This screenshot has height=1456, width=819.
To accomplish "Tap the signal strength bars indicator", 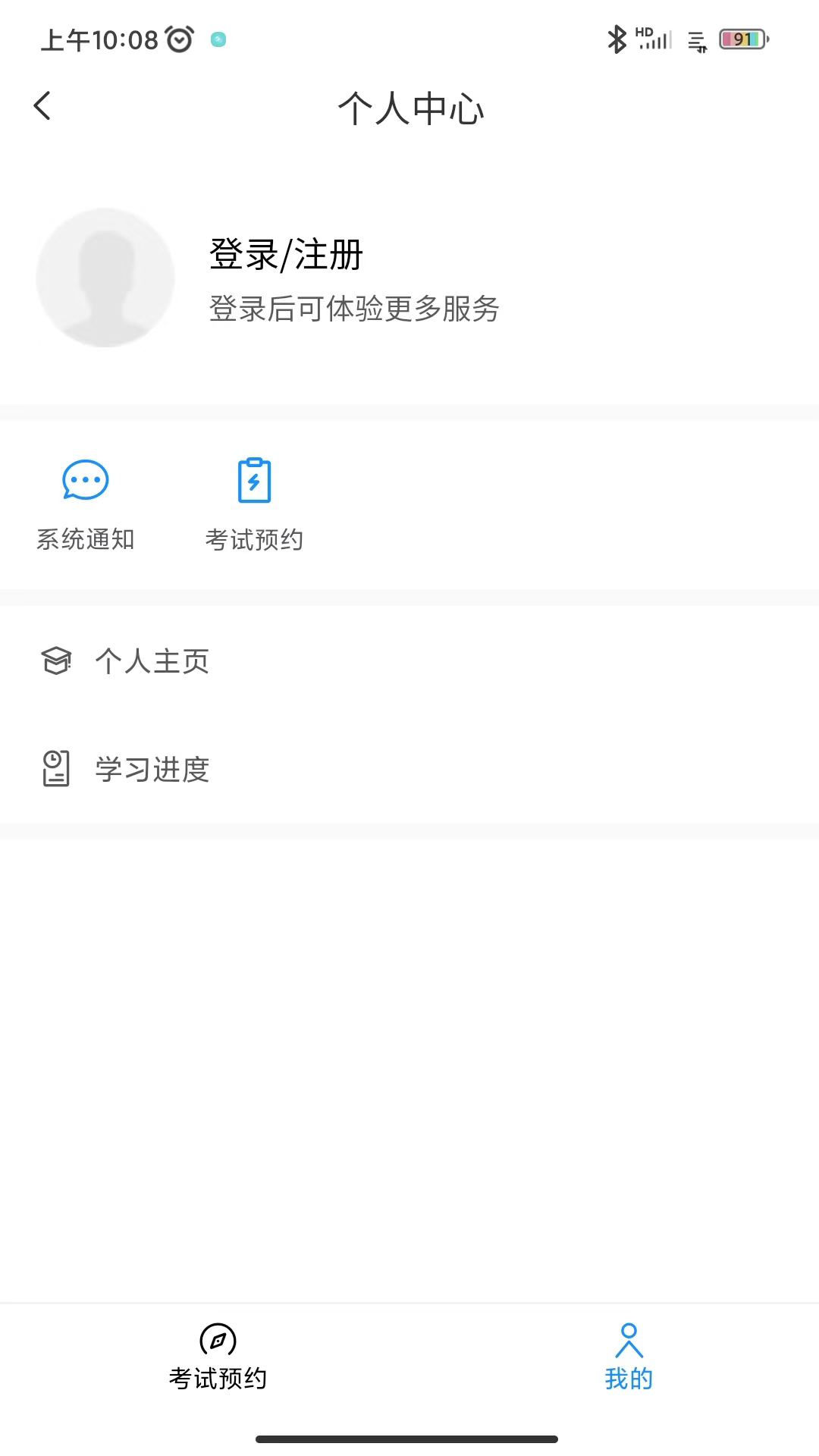I will click(654, 39).
